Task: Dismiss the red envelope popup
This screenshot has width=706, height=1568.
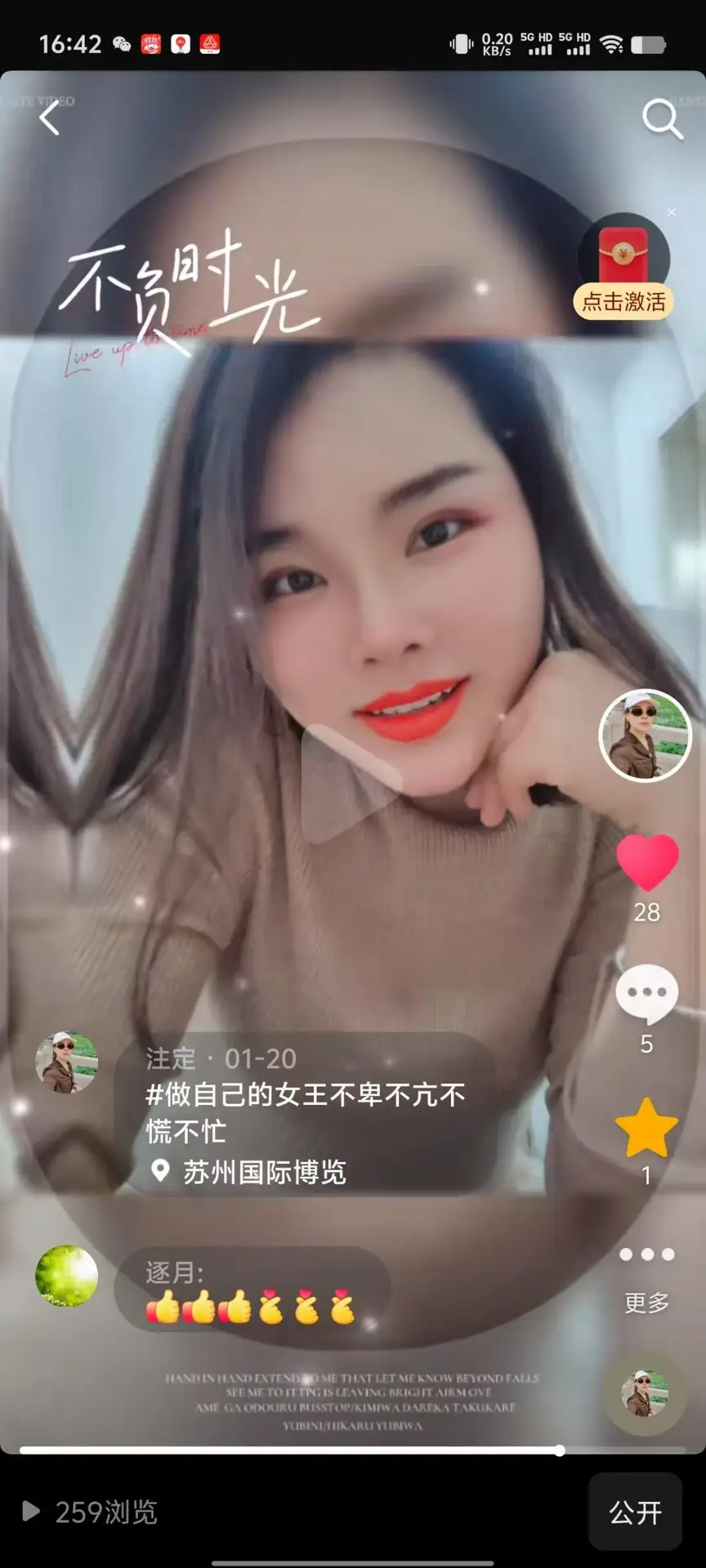Action: [x=672, y=212]
